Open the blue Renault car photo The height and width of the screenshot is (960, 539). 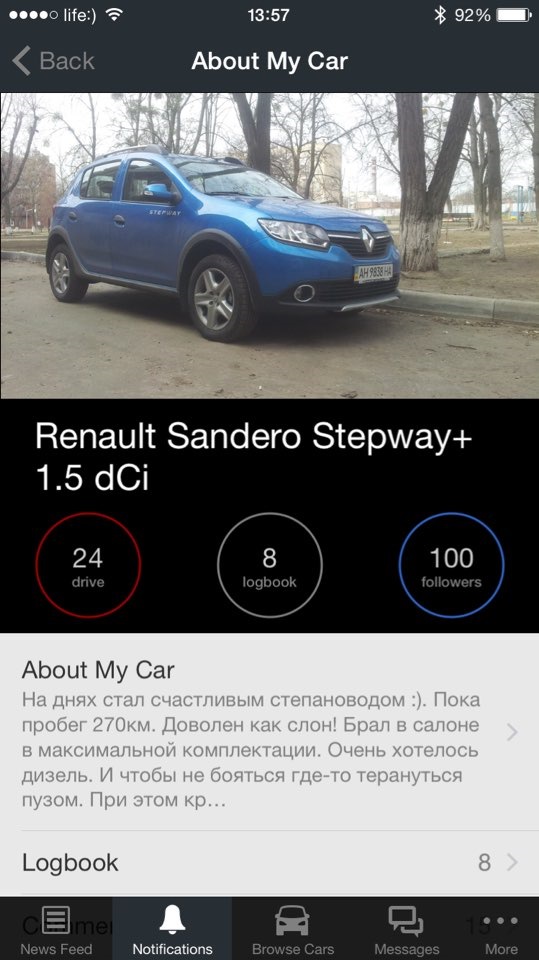pyautogui.click(x=270, y=246)
